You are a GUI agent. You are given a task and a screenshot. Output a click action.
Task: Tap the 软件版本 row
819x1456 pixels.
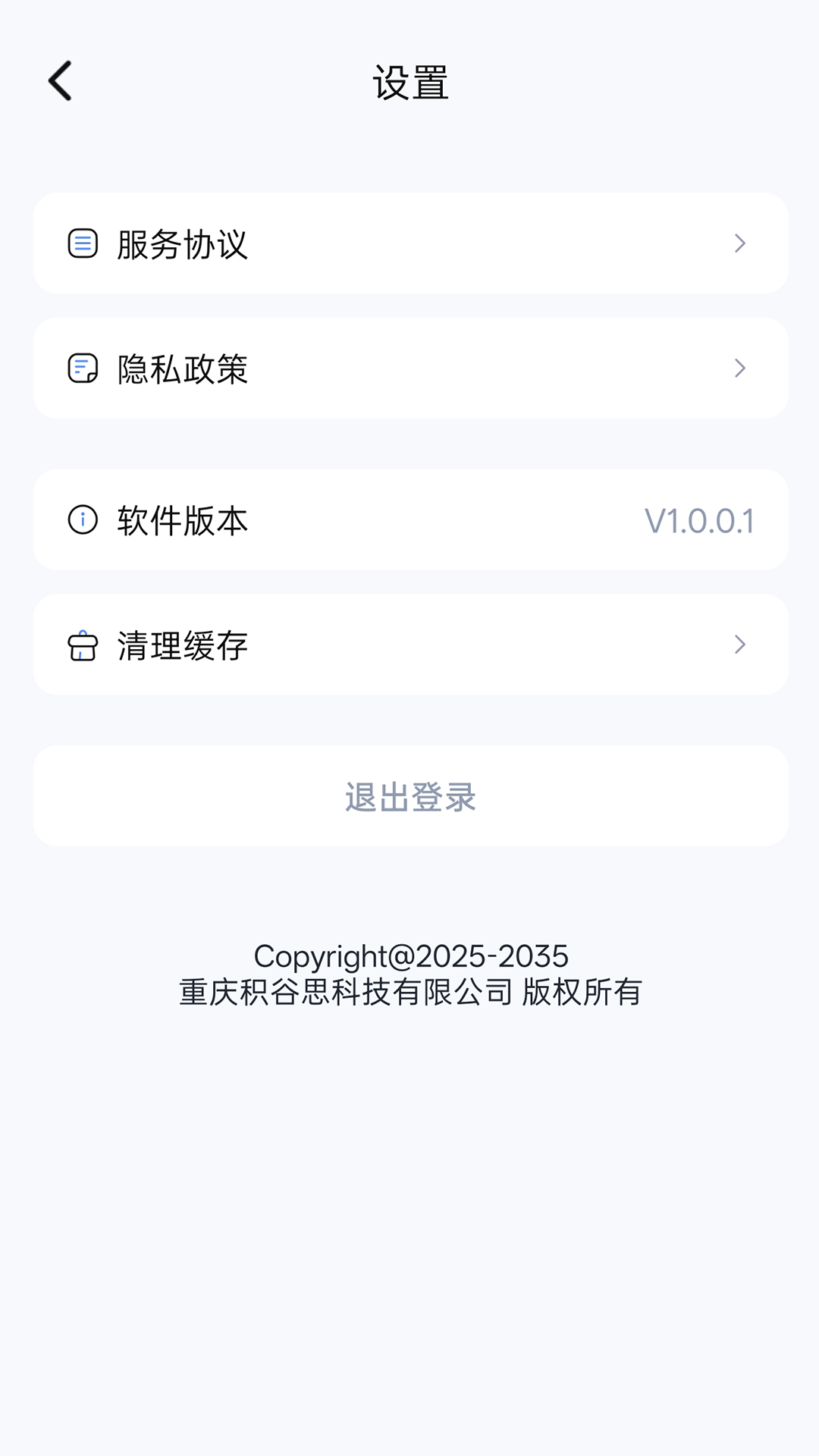point(409,520)
